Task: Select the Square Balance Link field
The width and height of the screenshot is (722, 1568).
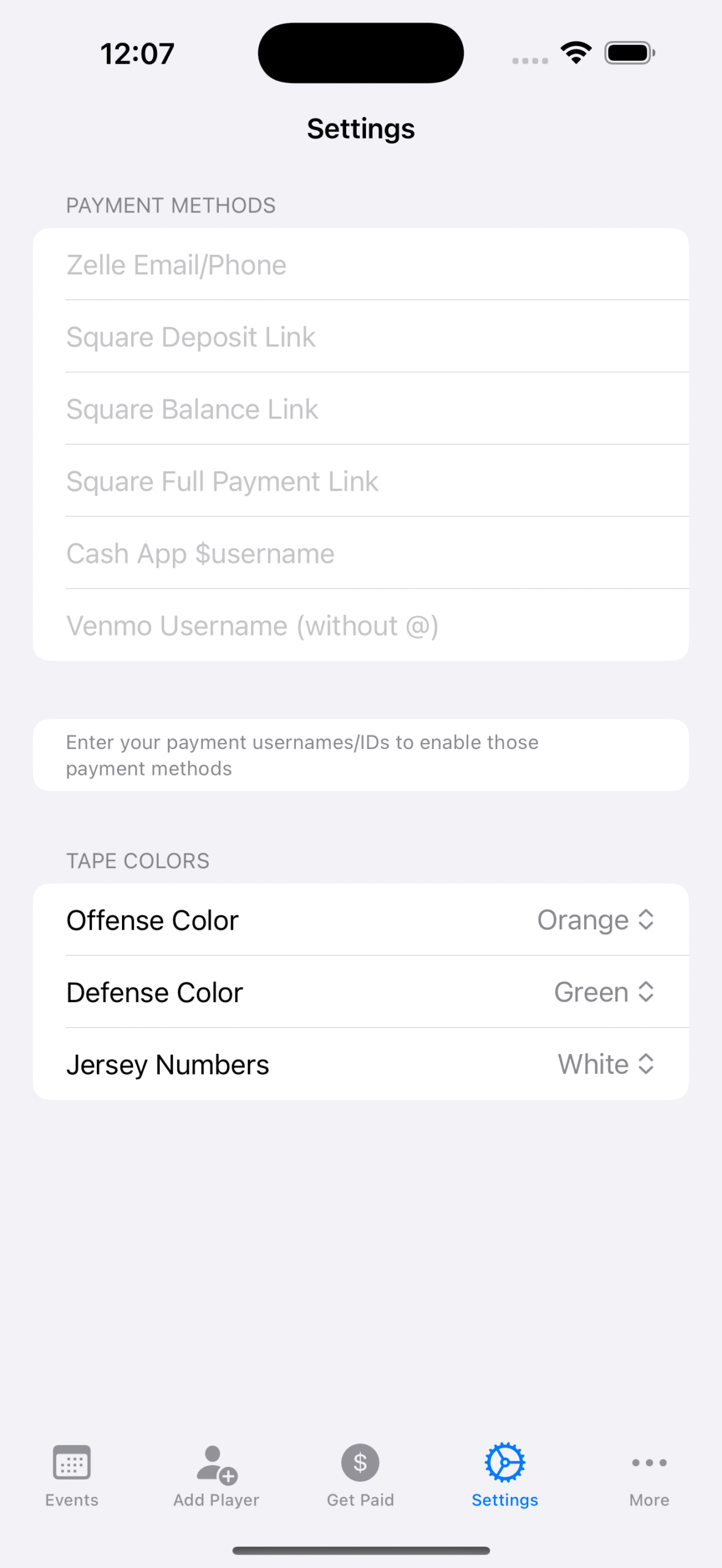Action: [x=361, y=409]
